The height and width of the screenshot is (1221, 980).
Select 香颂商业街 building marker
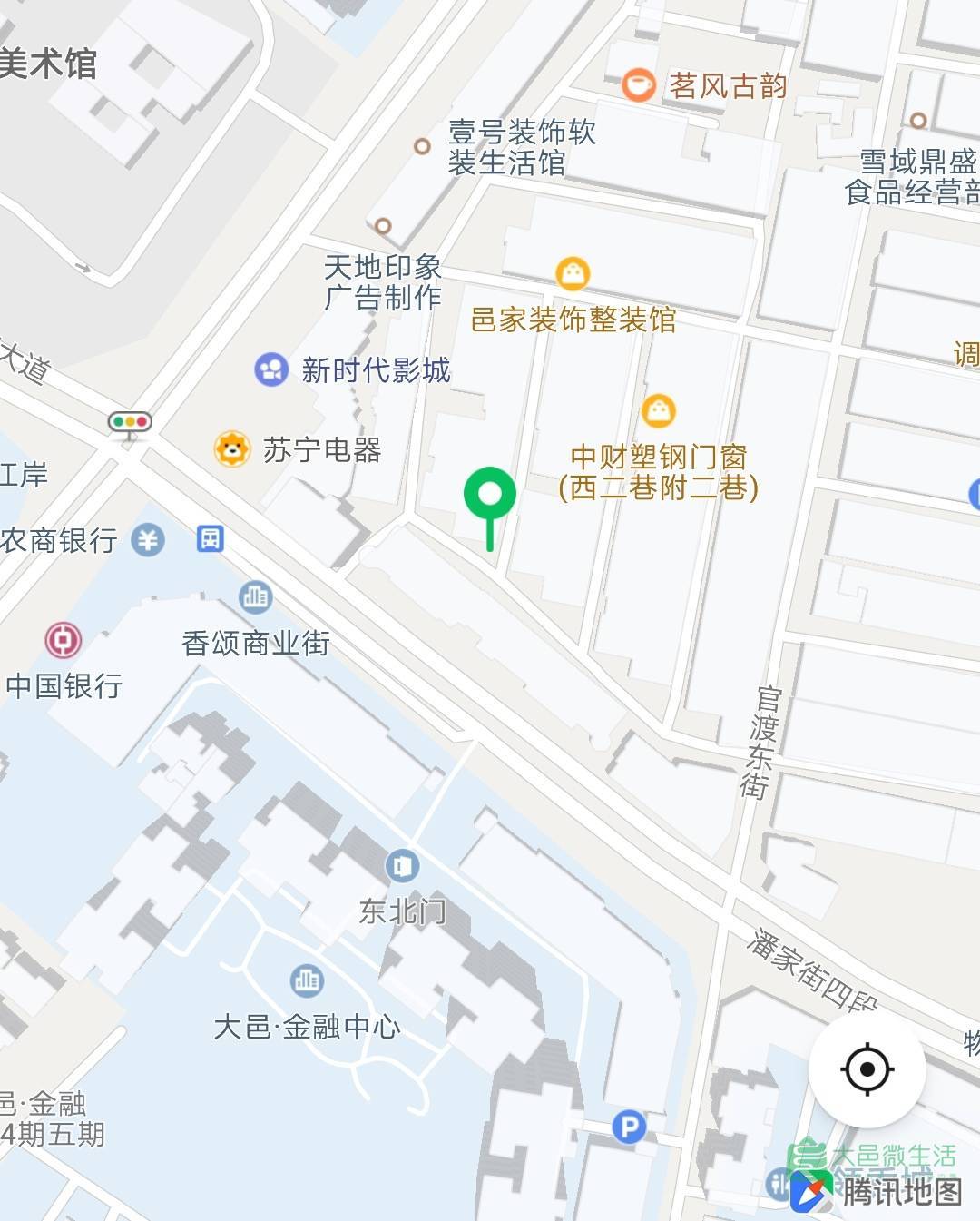pyautogui.click(x=256, y=597)
